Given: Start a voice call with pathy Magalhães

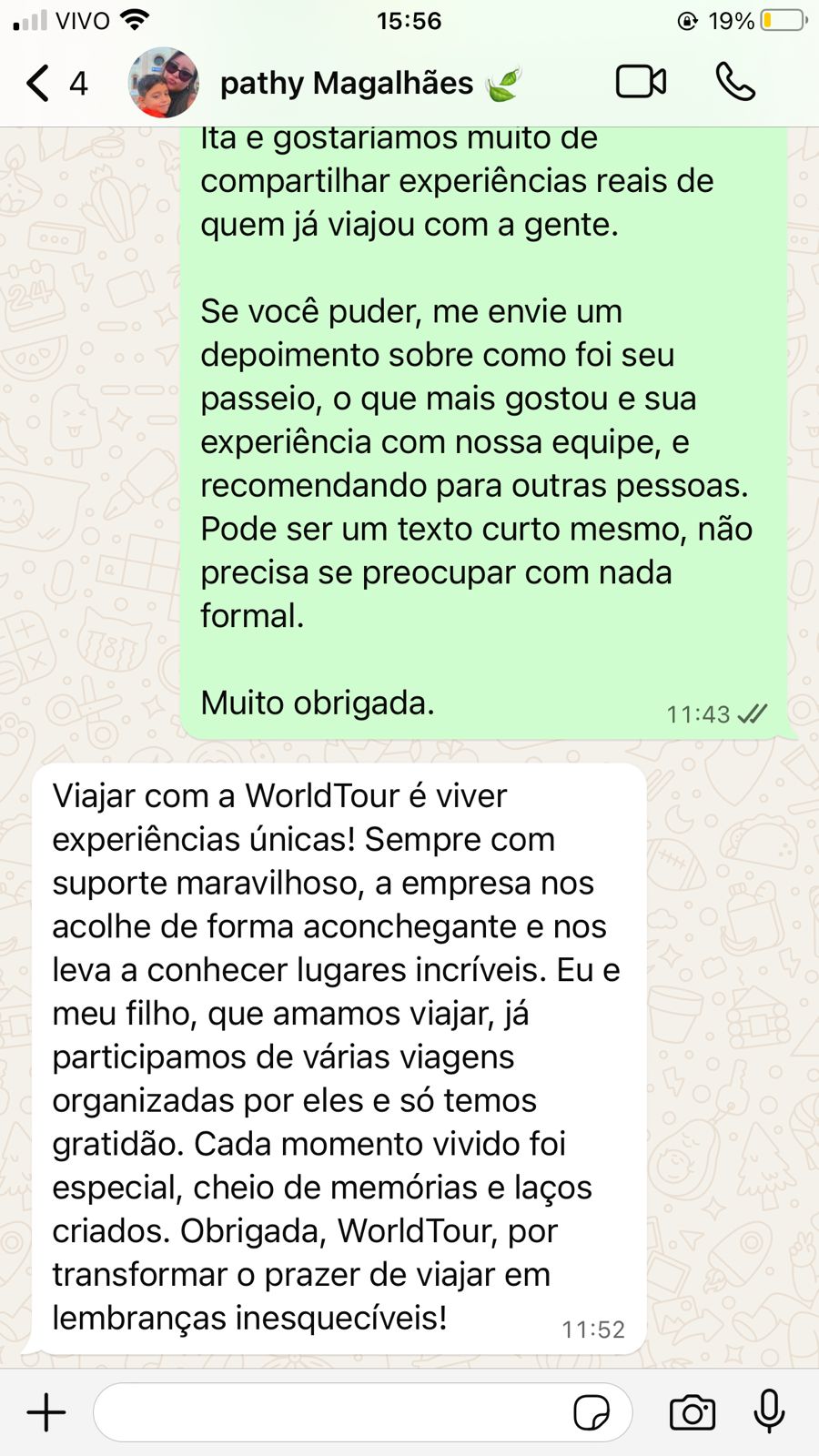Looking at the screenshot, I should point(734,82).
